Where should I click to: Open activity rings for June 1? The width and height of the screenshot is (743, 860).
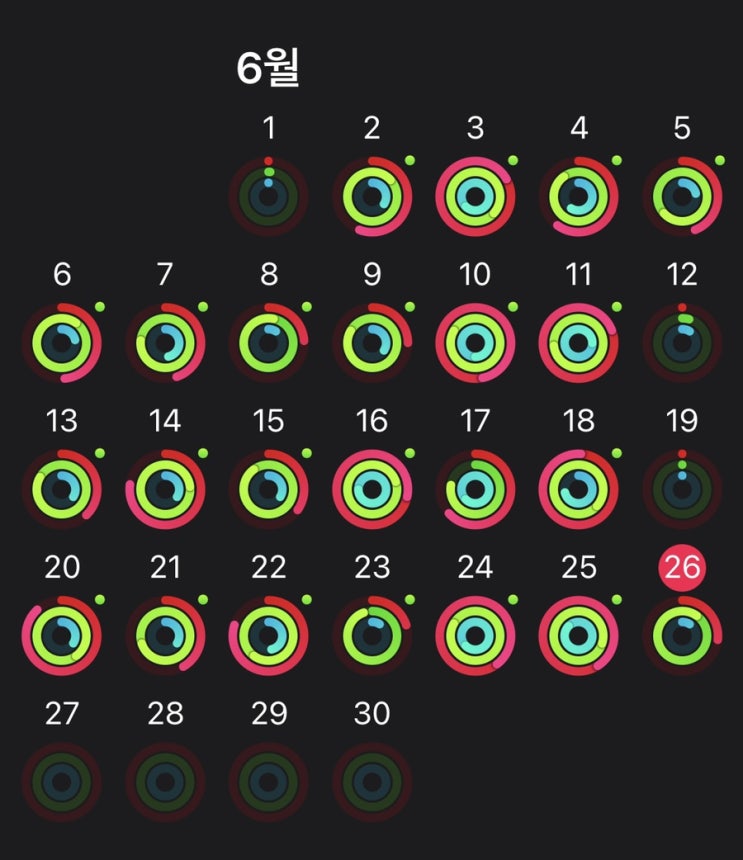269,196
